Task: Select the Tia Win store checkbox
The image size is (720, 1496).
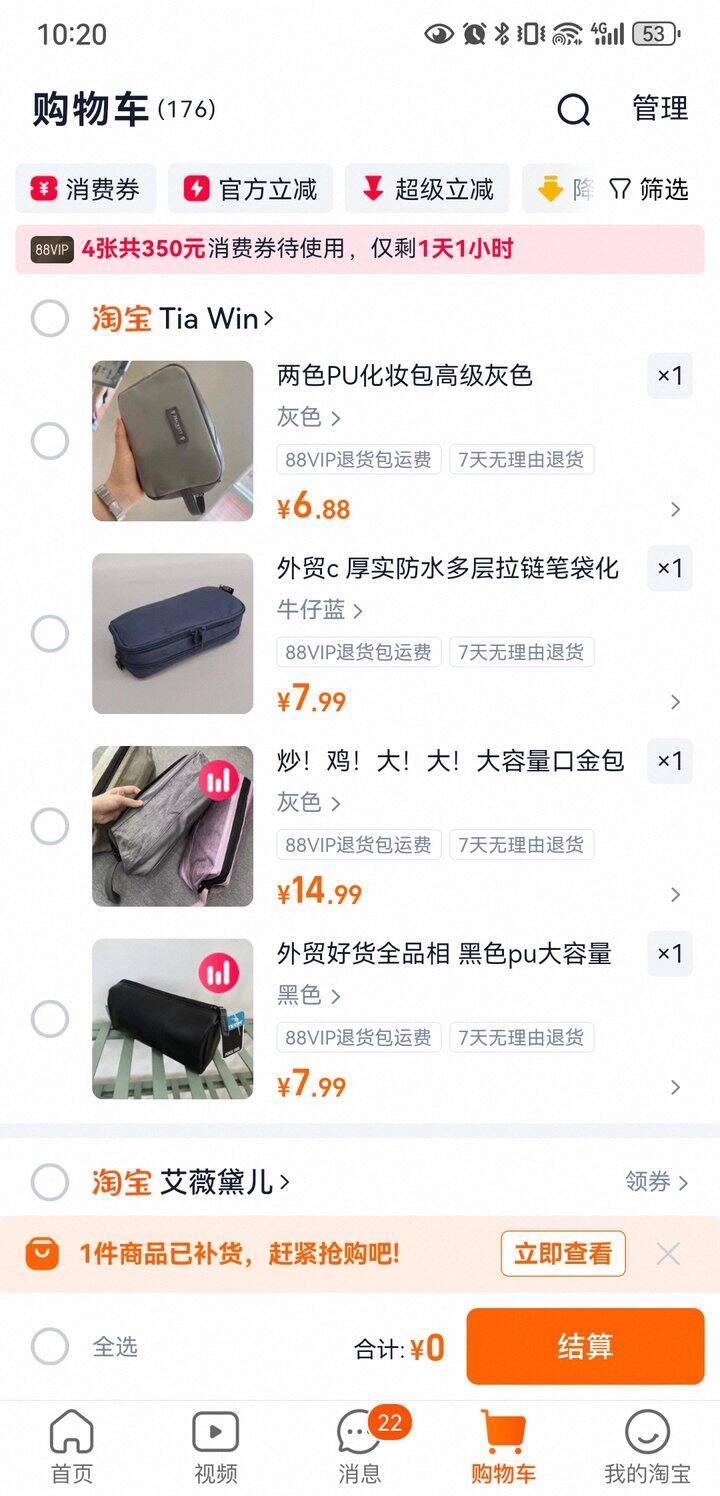Action: [x=50, y=318]
